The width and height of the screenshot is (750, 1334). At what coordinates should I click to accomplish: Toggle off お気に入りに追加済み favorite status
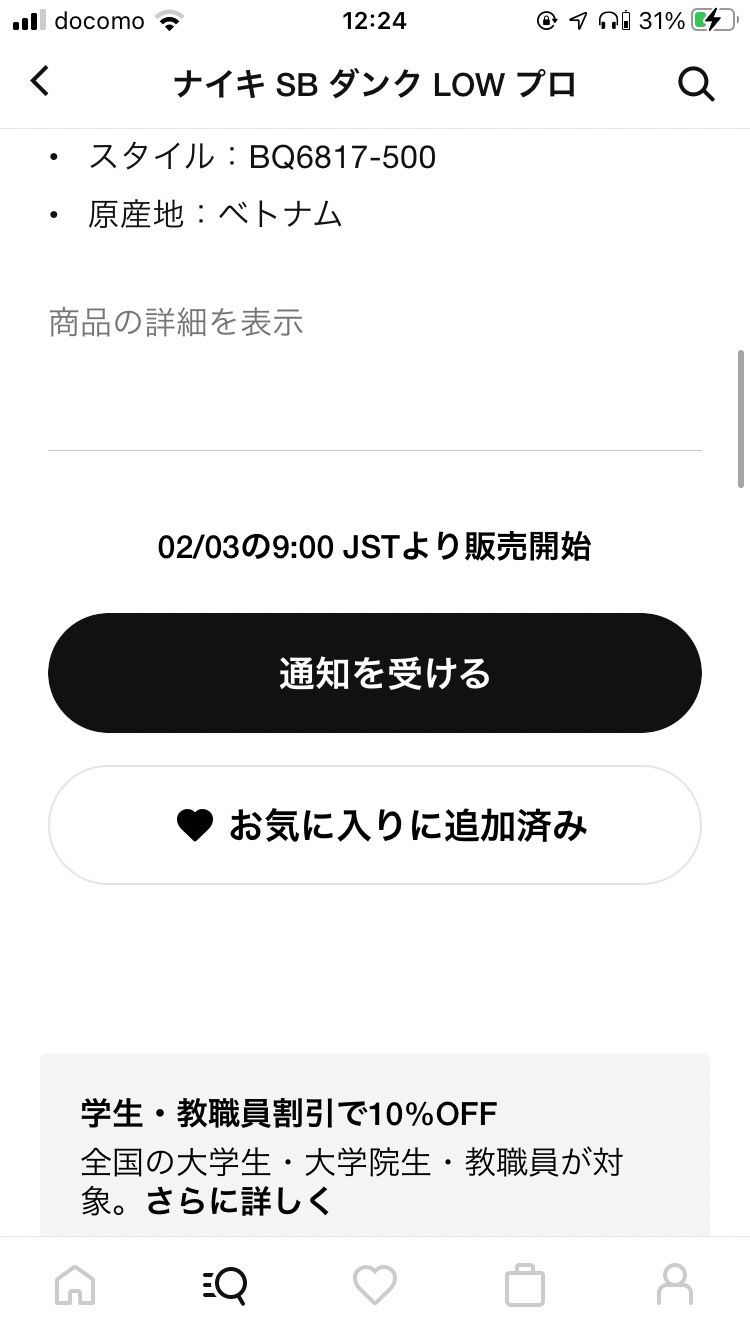point(375,824)
